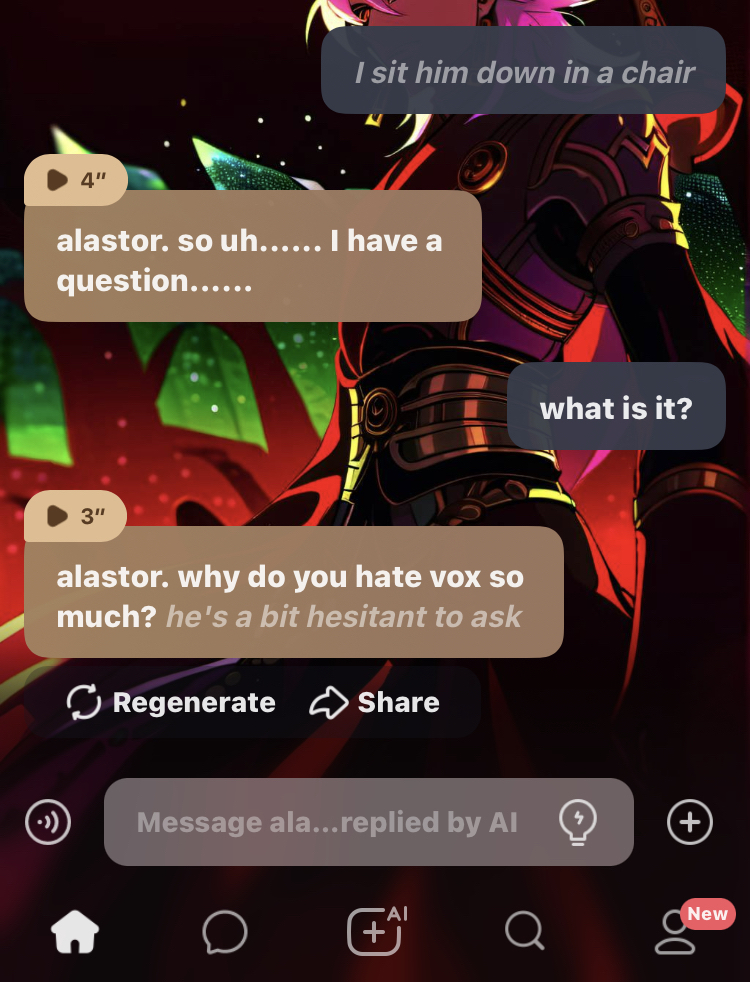The height and width of the screenshot is (982, 750).
Task: Open the search tab
Action: 524,932
